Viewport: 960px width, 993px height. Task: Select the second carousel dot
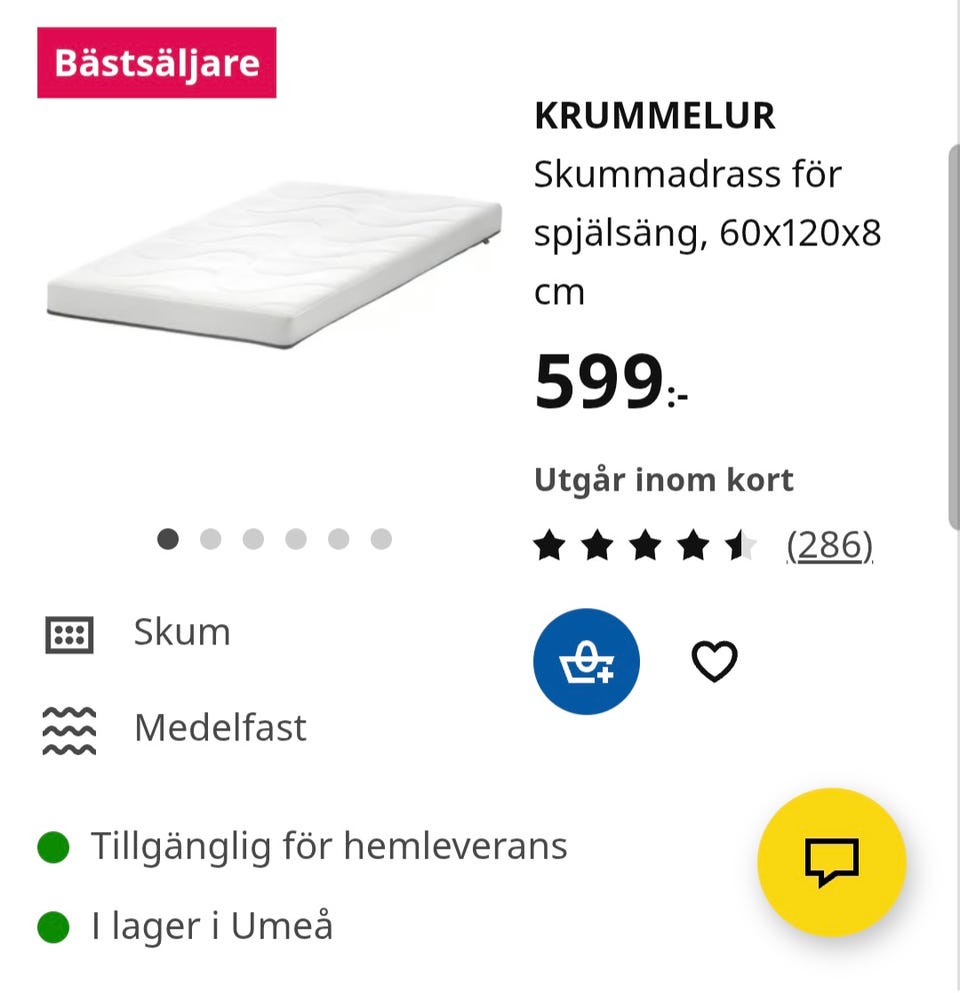212,539
